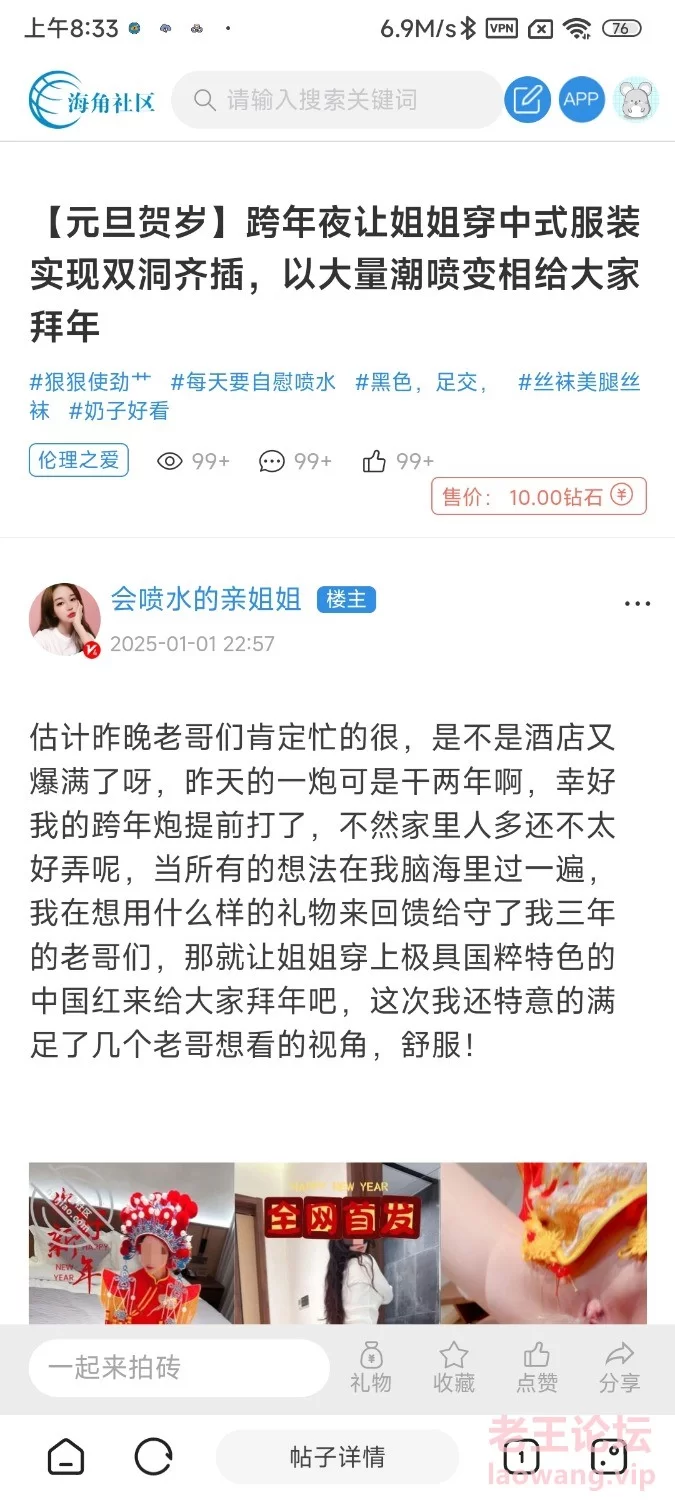
Task: Tap the blue APP download button
Action: click(x=581, y=100)
